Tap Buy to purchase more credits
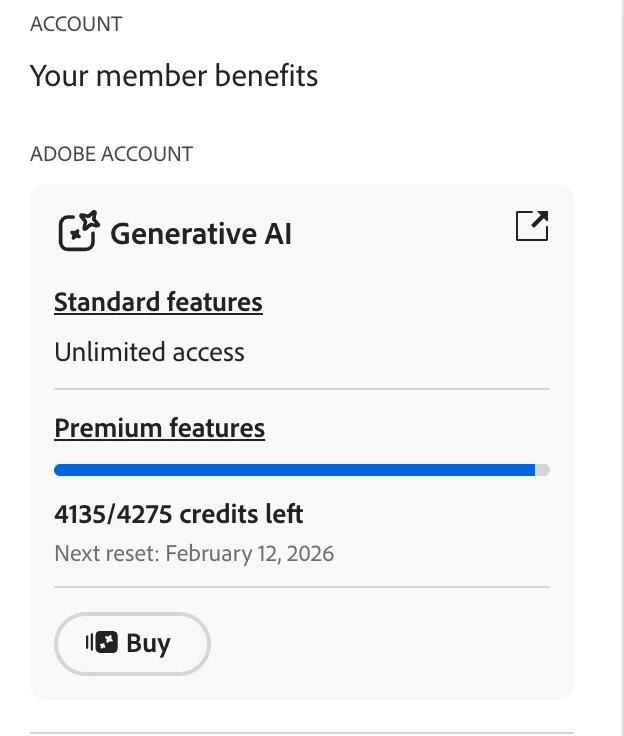 click(x=132, y=643)
